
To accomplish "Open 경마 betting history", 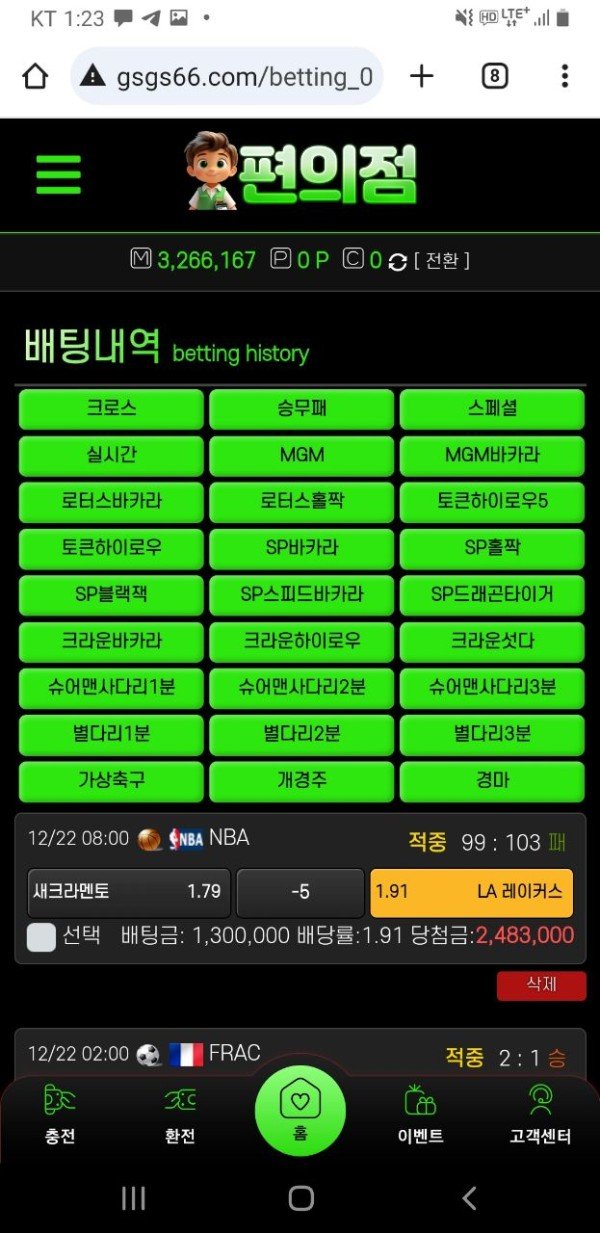I will click(492, 780).
